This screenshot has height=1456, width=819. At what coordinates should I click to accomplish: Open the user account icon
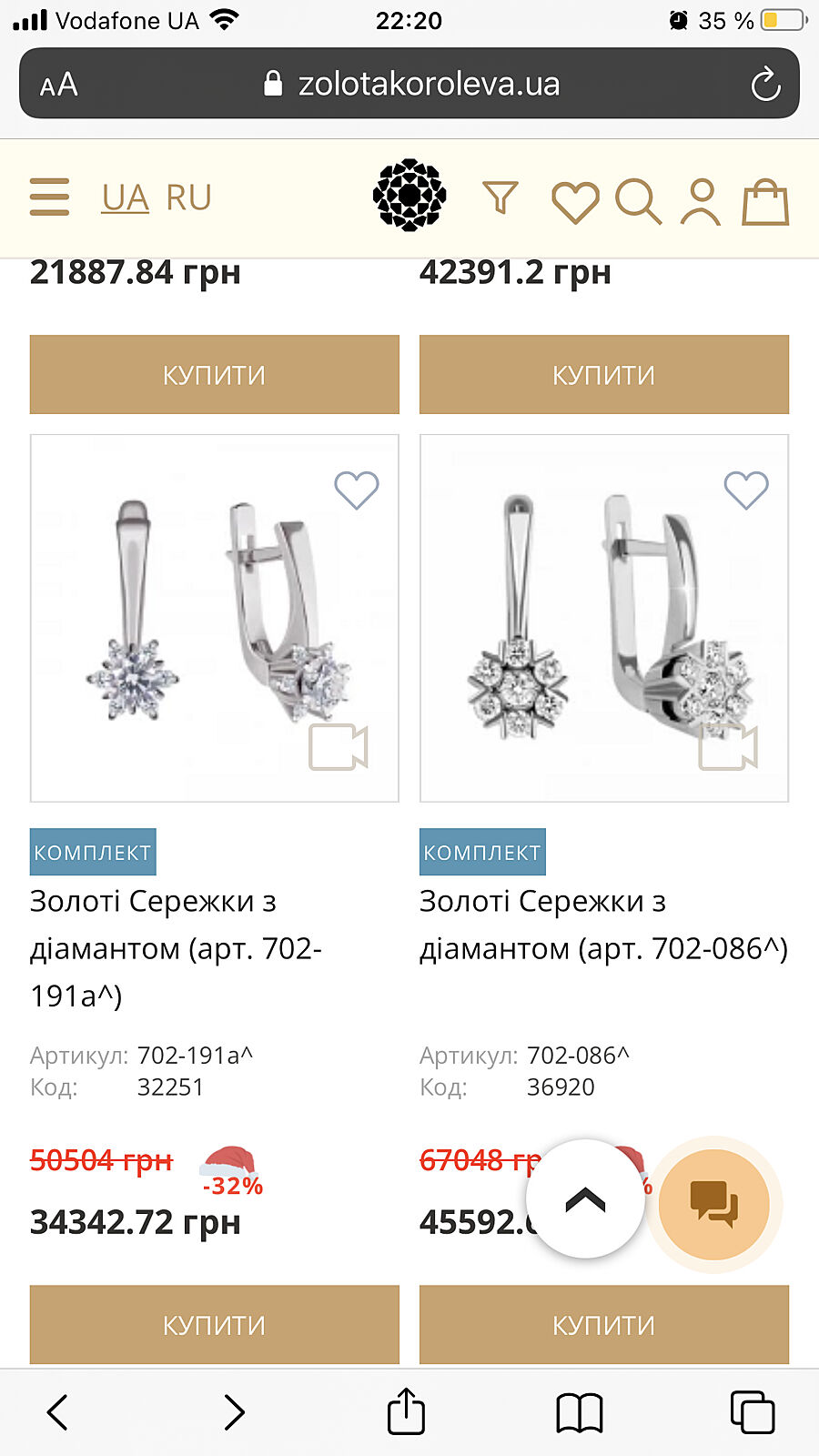(x=701, y=201)
